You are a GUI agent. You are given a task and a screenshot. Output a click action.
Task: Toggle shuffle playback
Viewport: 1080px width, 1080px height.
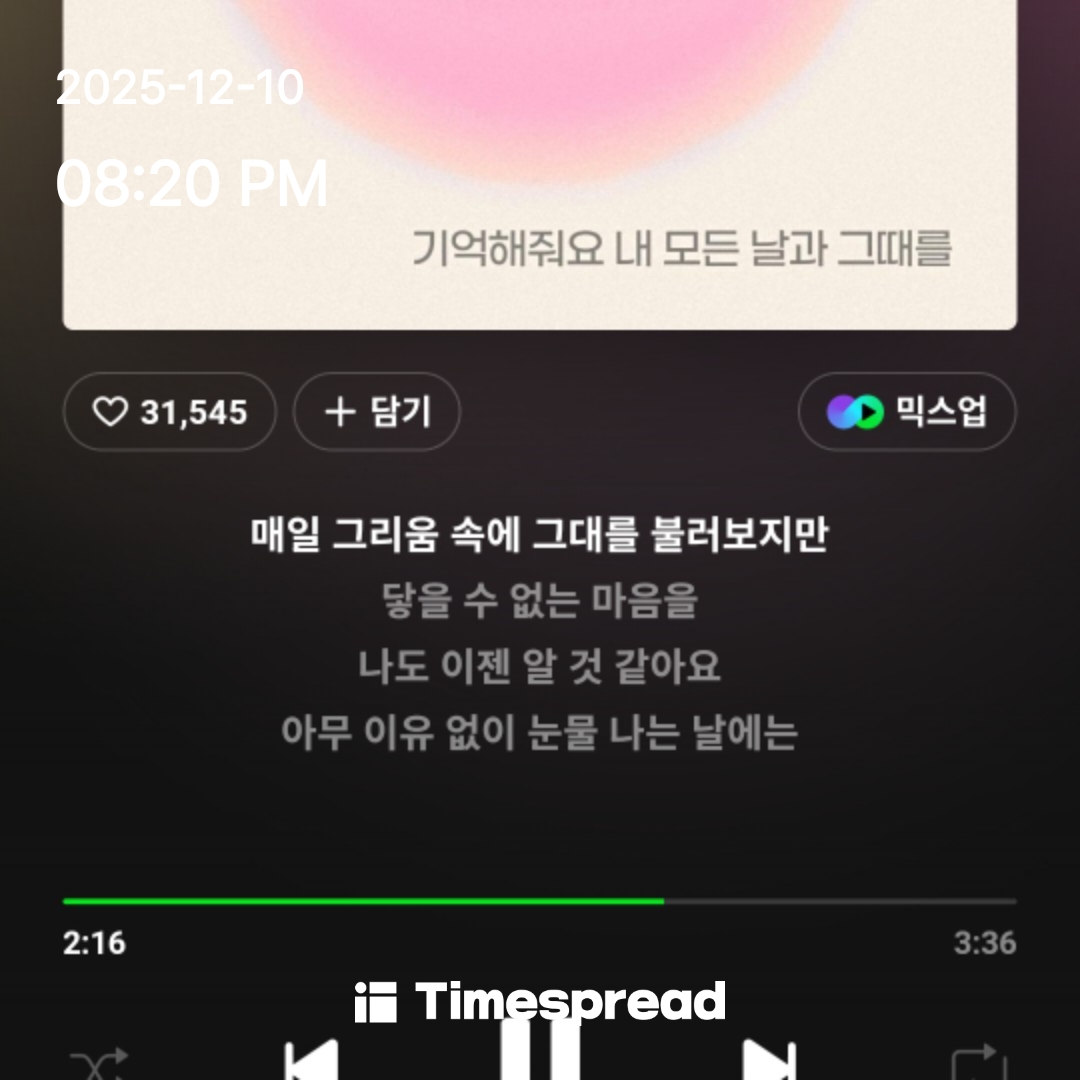(98, 1062)
